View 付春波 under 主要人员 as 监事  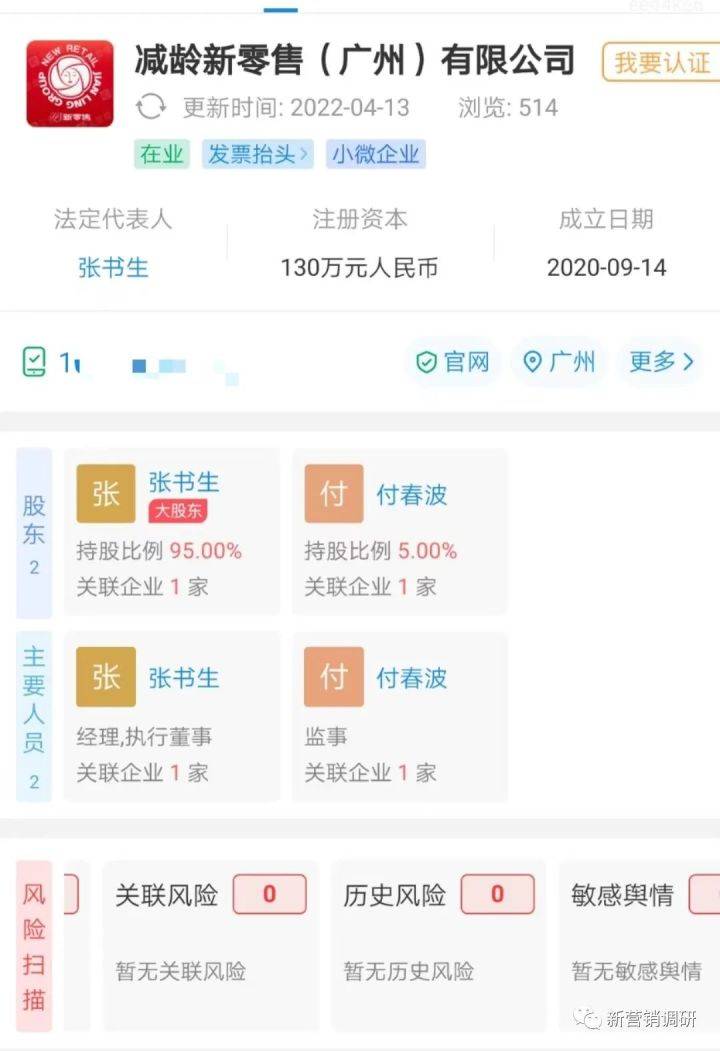[399, 717]
